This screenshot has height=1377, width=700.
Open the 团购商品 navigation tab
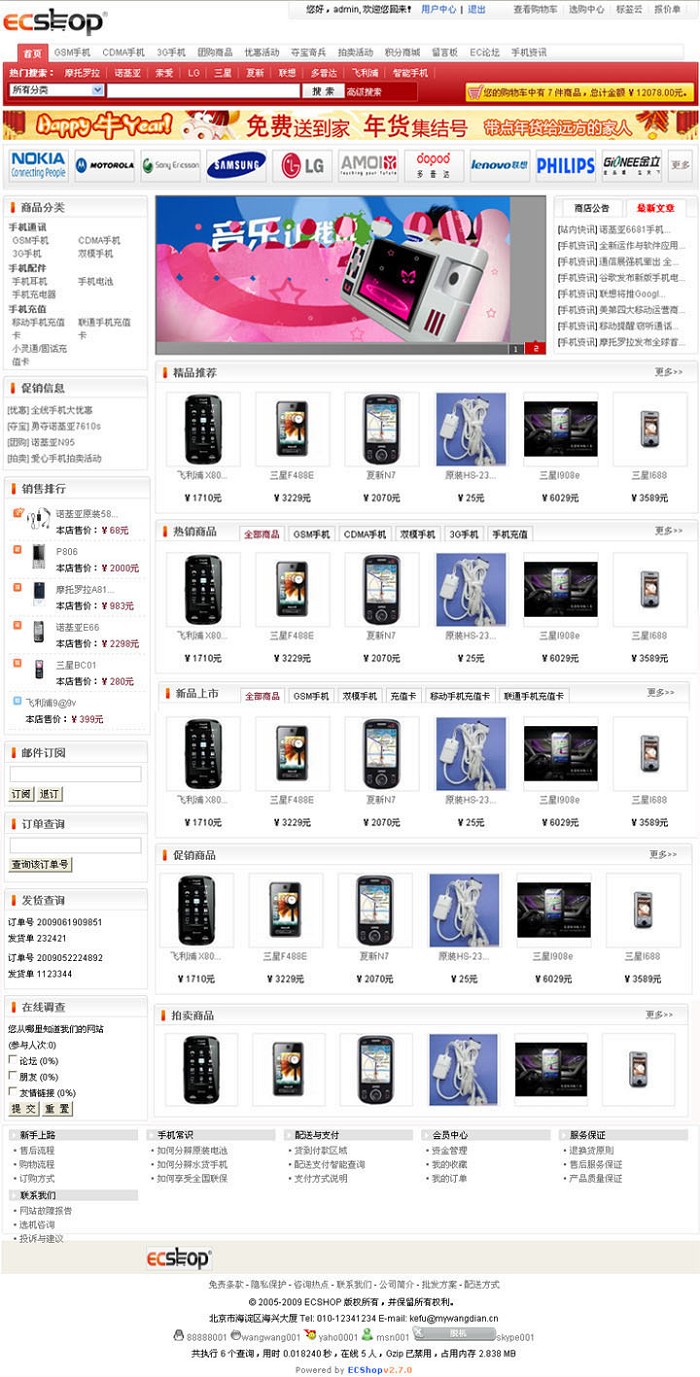click(214, 52)
